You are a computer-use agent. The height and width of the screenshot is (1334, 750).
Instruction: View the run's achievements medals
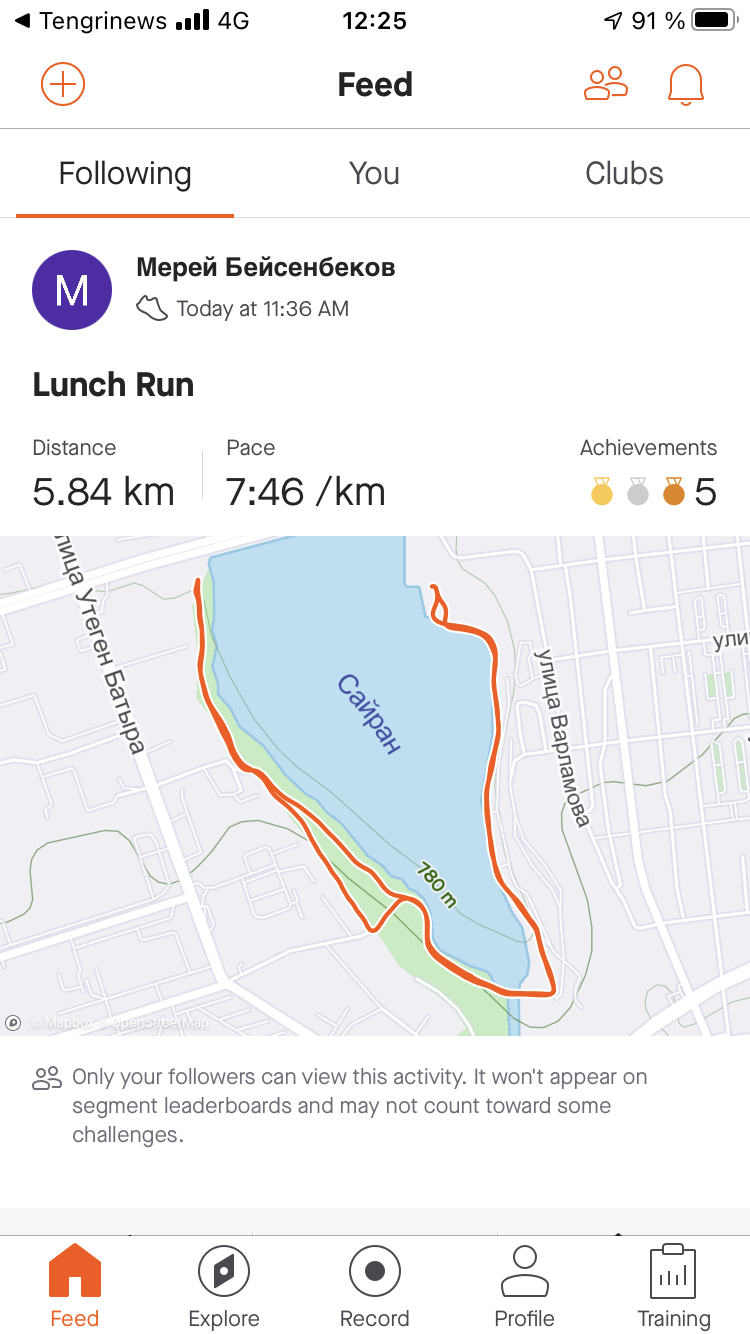pos(650,491)
